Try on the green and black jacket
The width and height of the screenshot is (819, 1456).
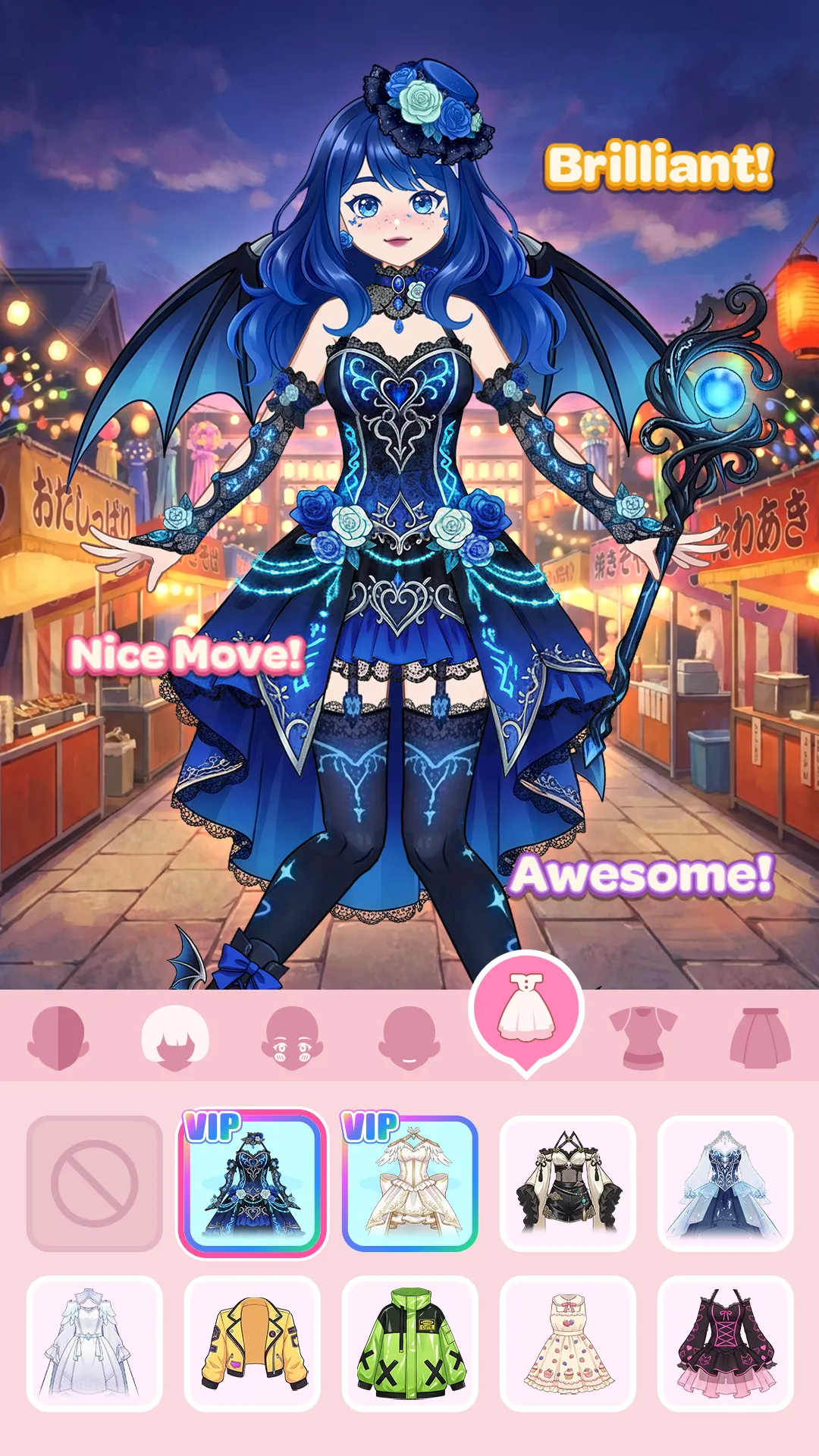pyautogui.click(x=410, y=1343)
